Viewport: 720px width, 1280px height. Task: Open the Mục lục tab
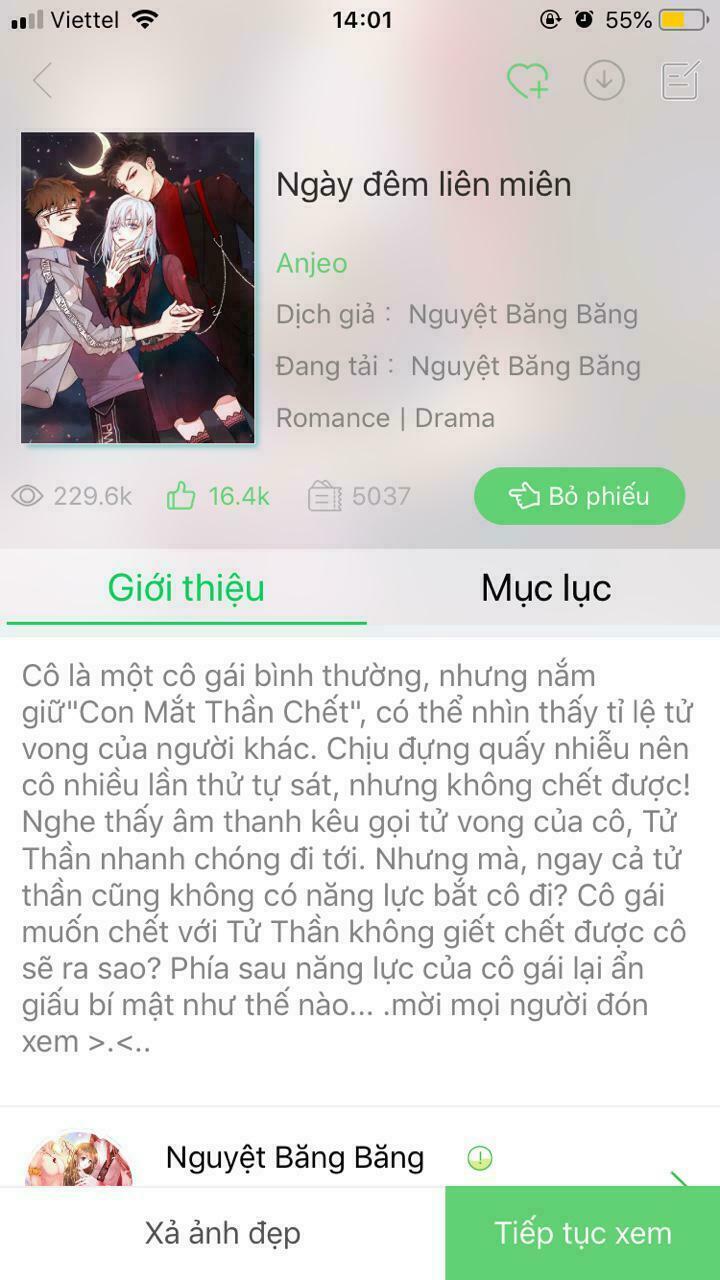tap(546, 588)
